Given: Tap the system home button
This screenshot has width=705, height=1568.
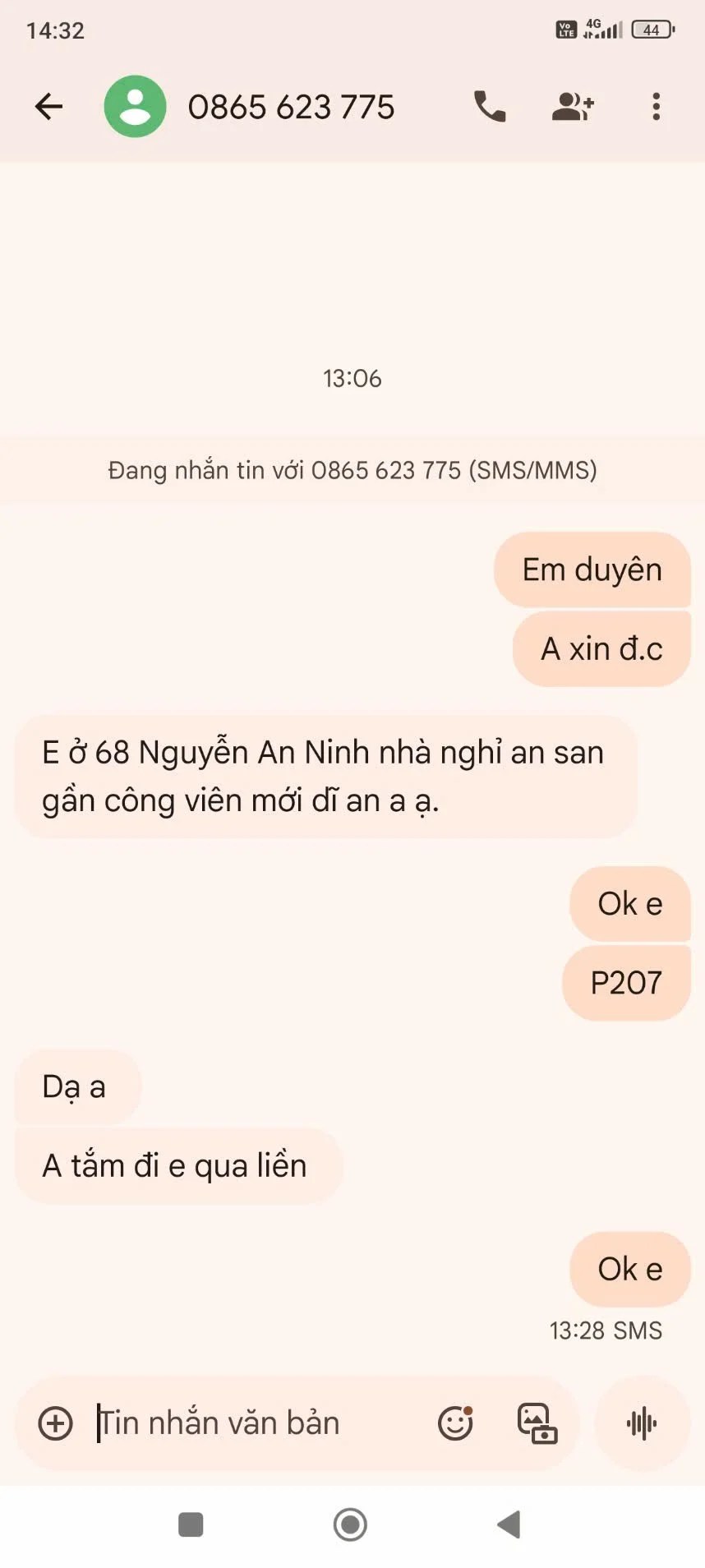Looking at the screenshot, I should click(x=351, y=1524).
